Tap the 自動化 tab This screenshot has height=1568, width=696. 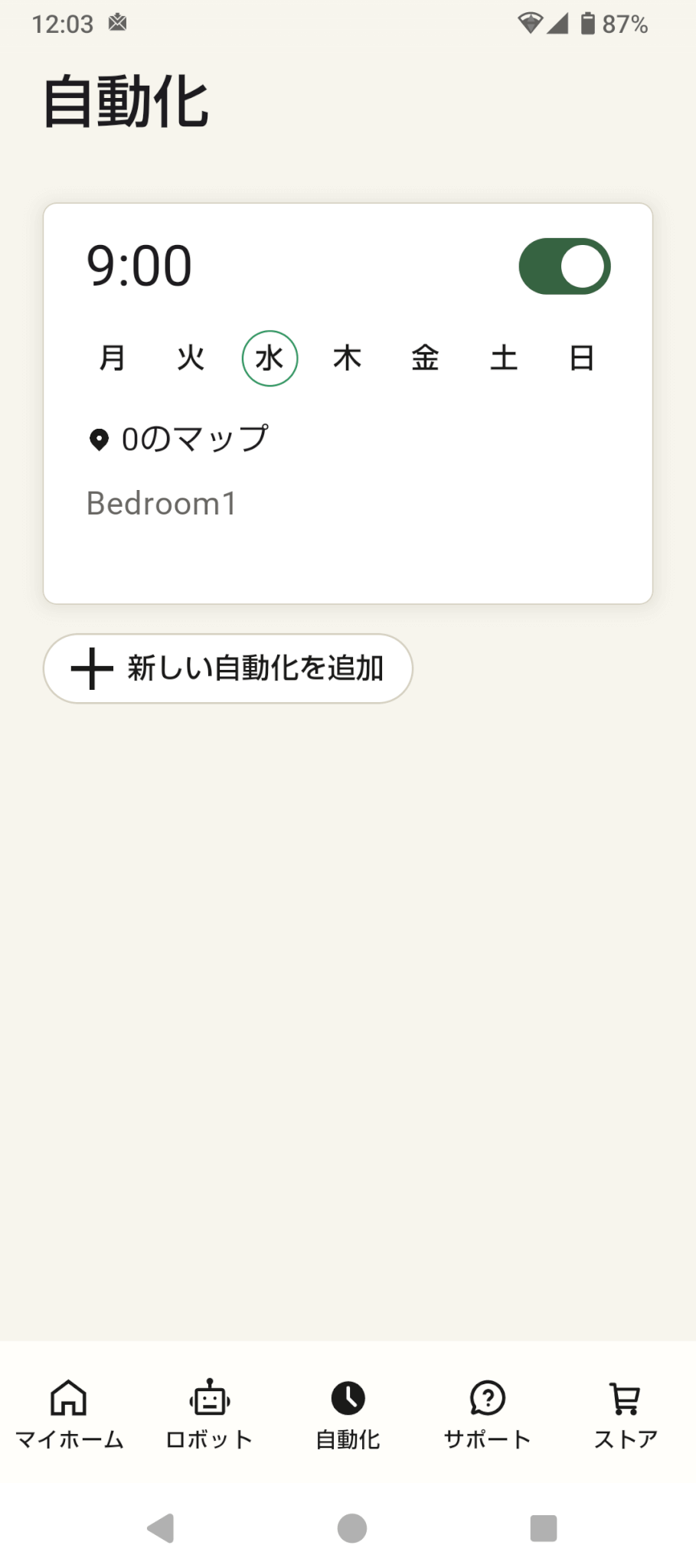pyautogui.click(x=348, y=1415)
